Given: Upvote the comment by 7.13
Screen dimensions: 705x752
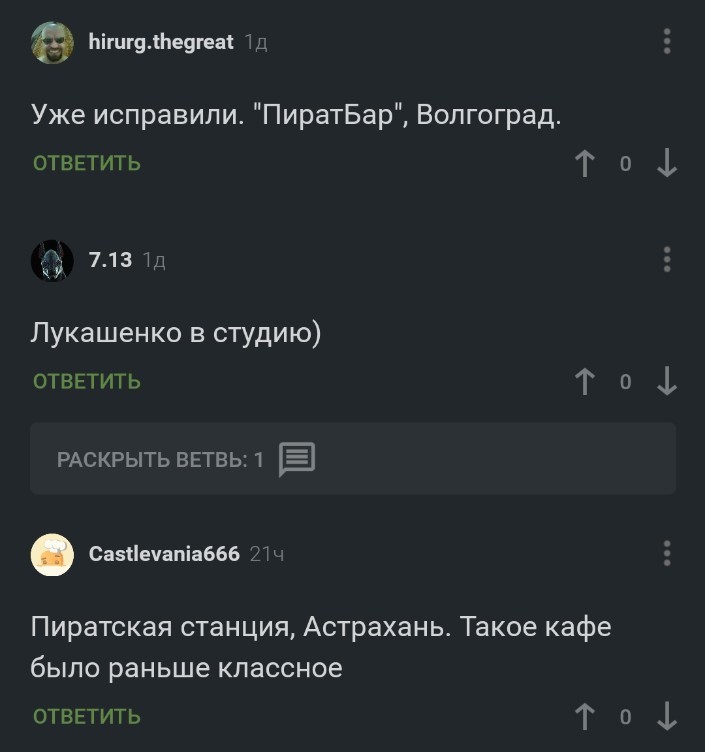Looking at the screenshot, I should [x=584, y=381].
